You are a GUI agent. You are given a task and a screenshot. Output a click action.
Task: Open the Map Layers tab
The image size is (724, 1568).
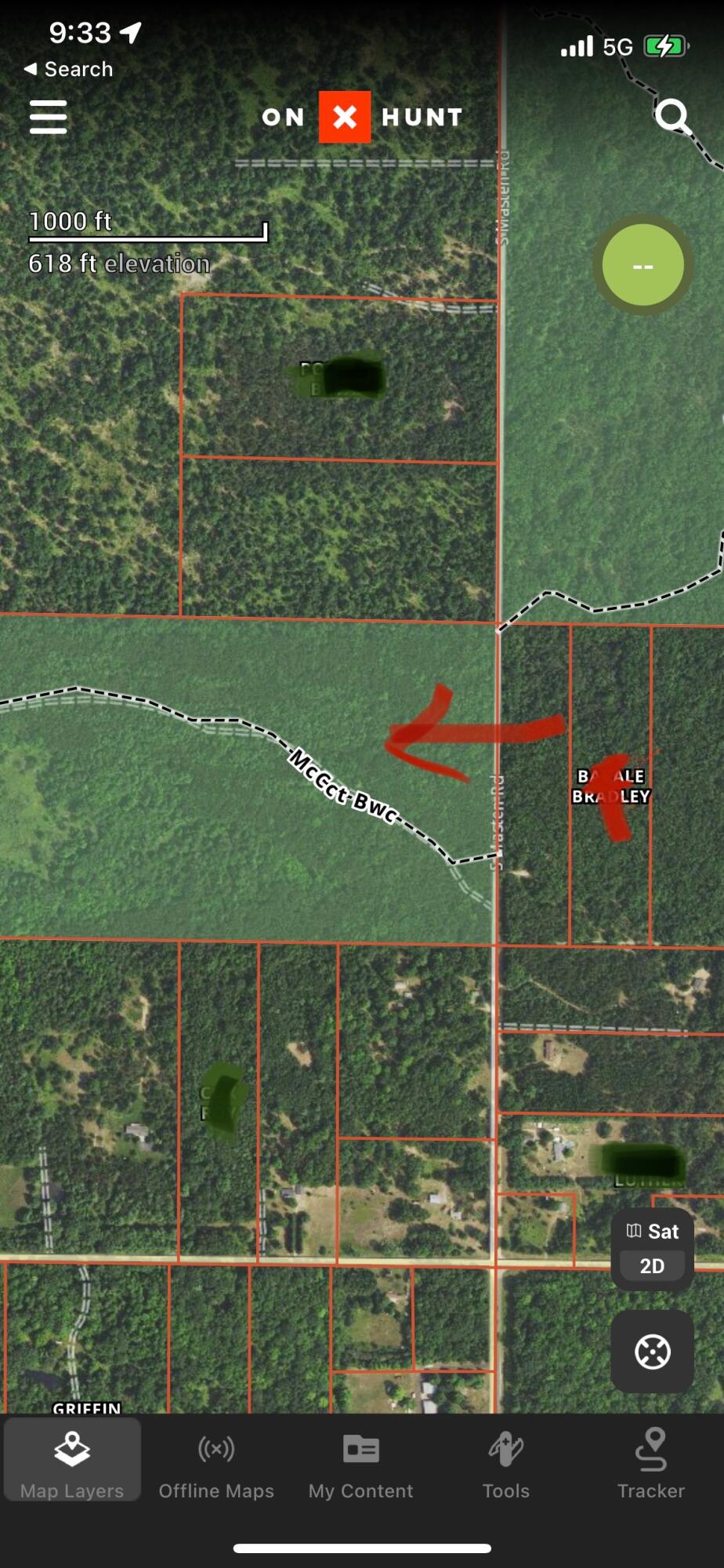(72, 1462)
